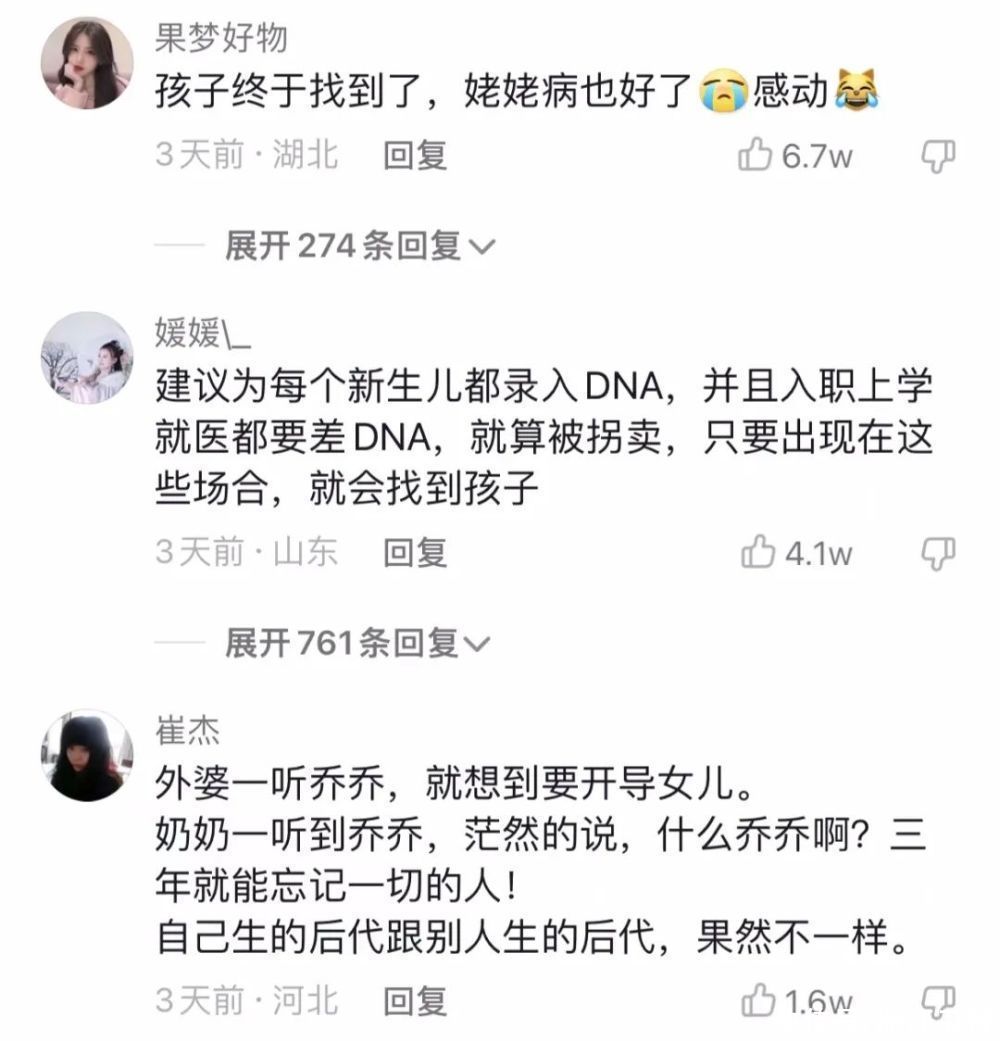Open 崔杰's profile picture
Viewport: 1000px width, 1041px height.
coord(86,755)
